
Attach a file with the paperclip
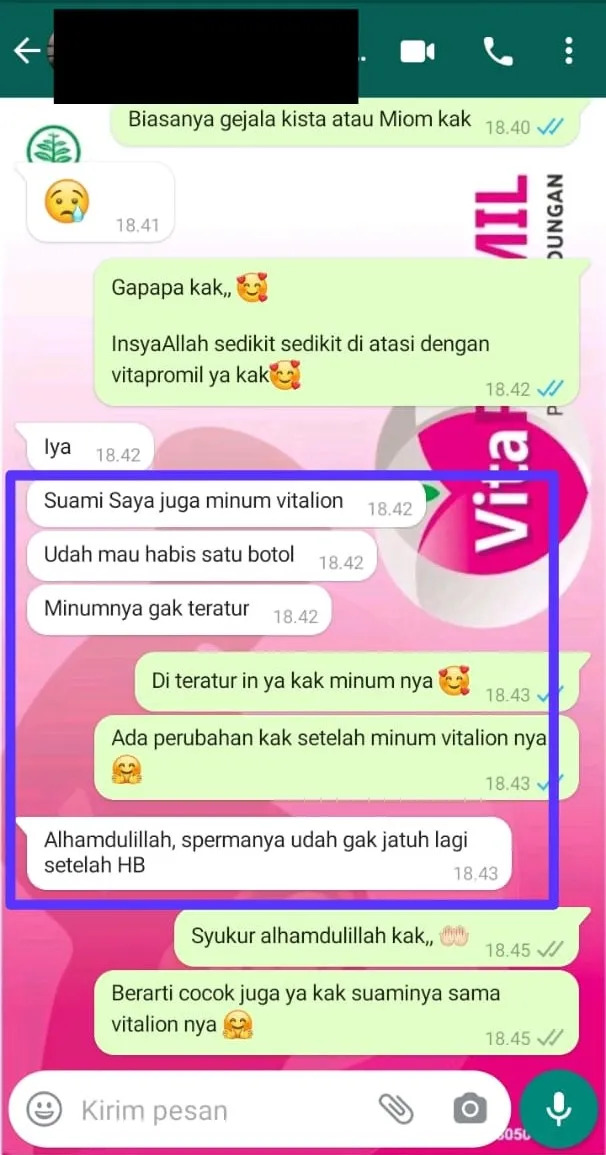click(x=396, y=1109)
